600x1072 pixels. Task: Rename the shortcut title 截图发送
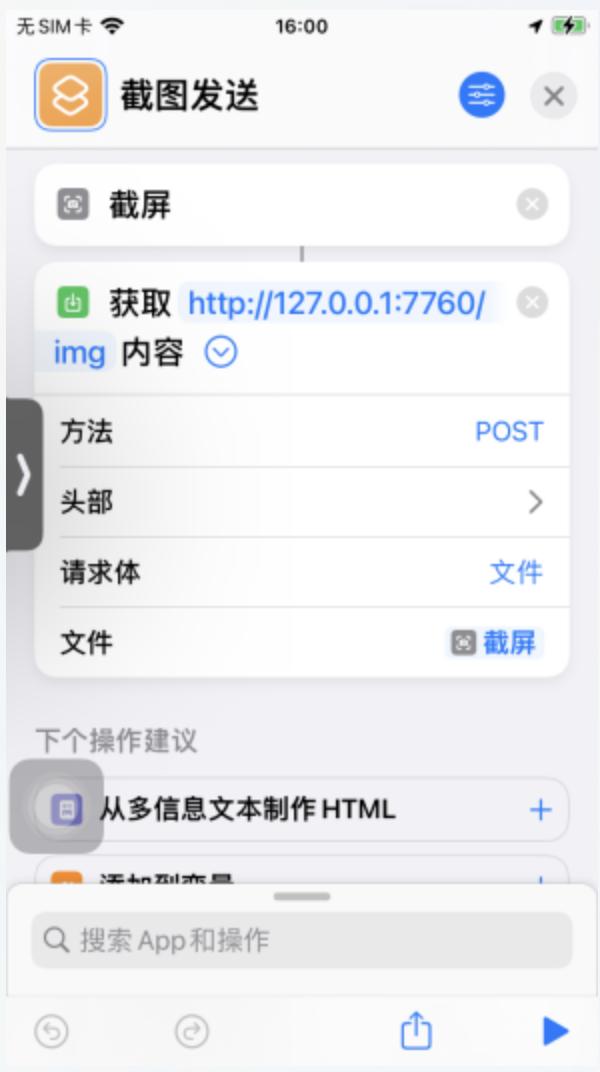coord(190,96)
